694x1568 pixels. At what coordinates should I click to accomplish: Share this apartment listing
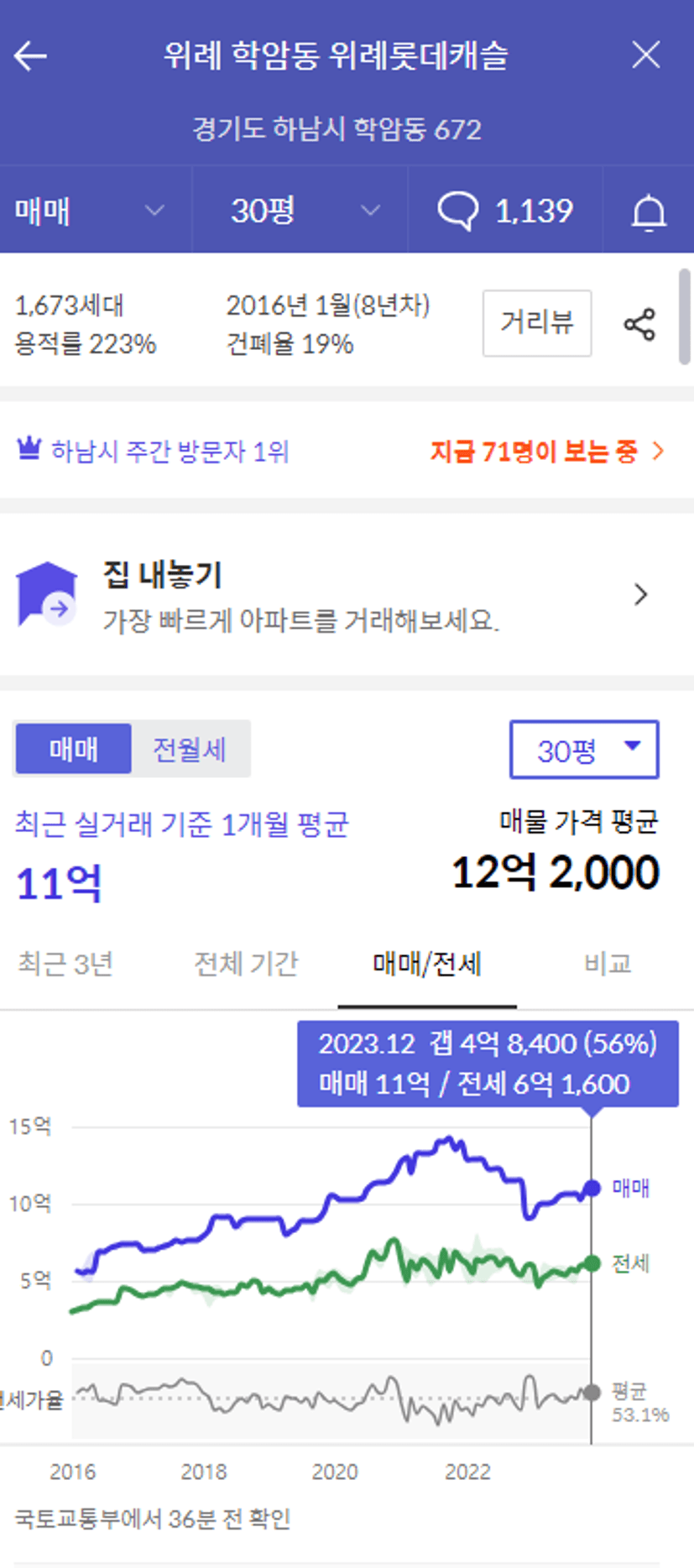tap(639, 324)
